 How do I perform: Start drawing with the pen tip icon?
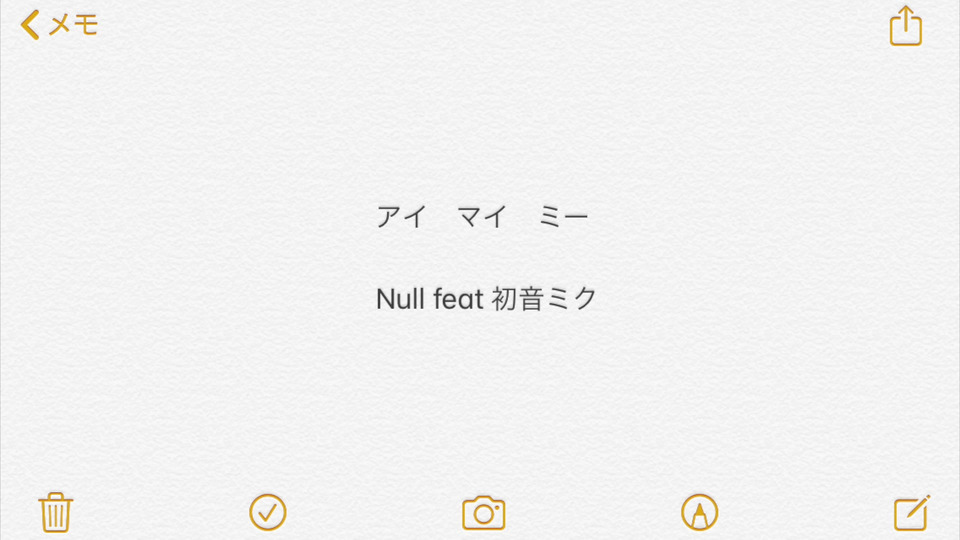tap(699, 512)
